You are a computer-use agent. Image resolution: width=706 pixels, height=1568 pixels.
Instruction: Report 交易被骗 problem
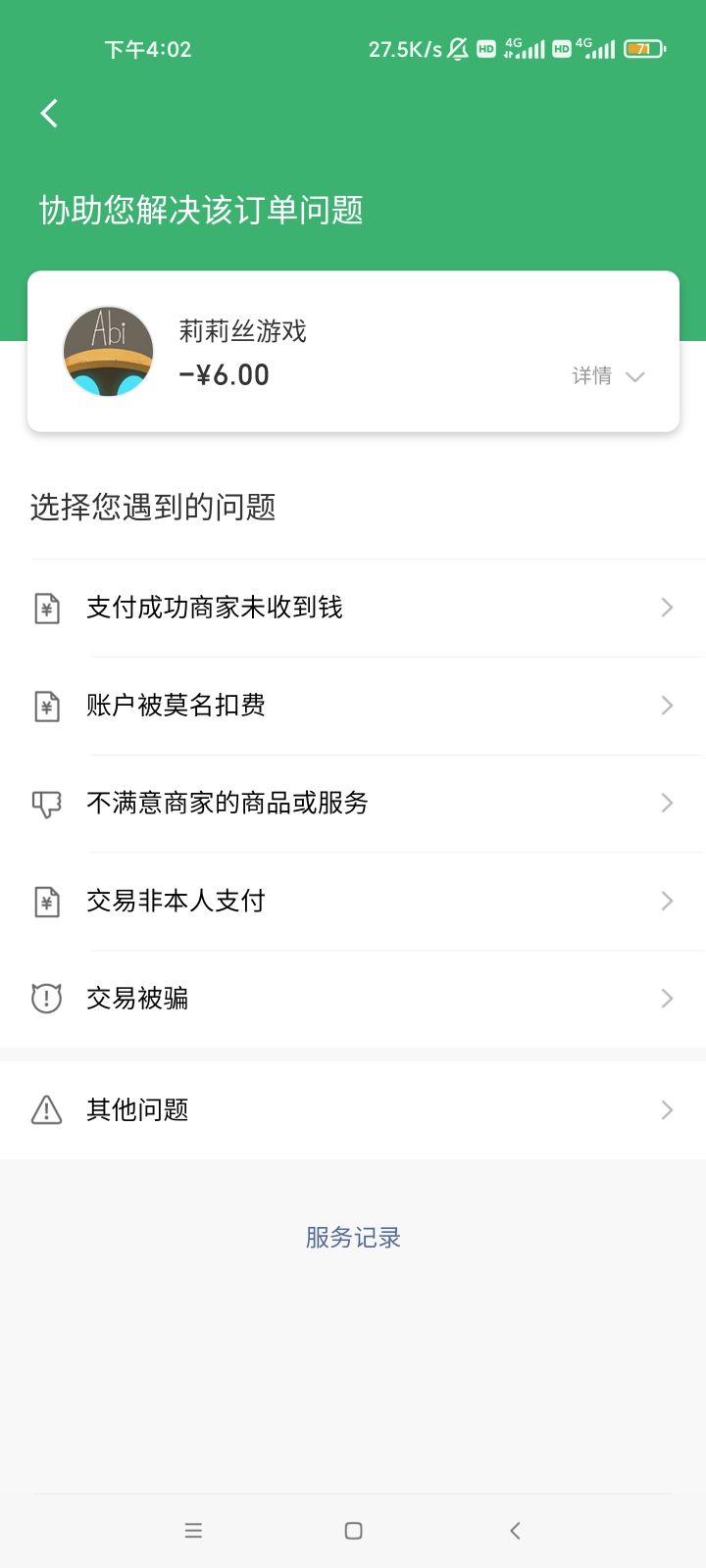coord(353,999)
